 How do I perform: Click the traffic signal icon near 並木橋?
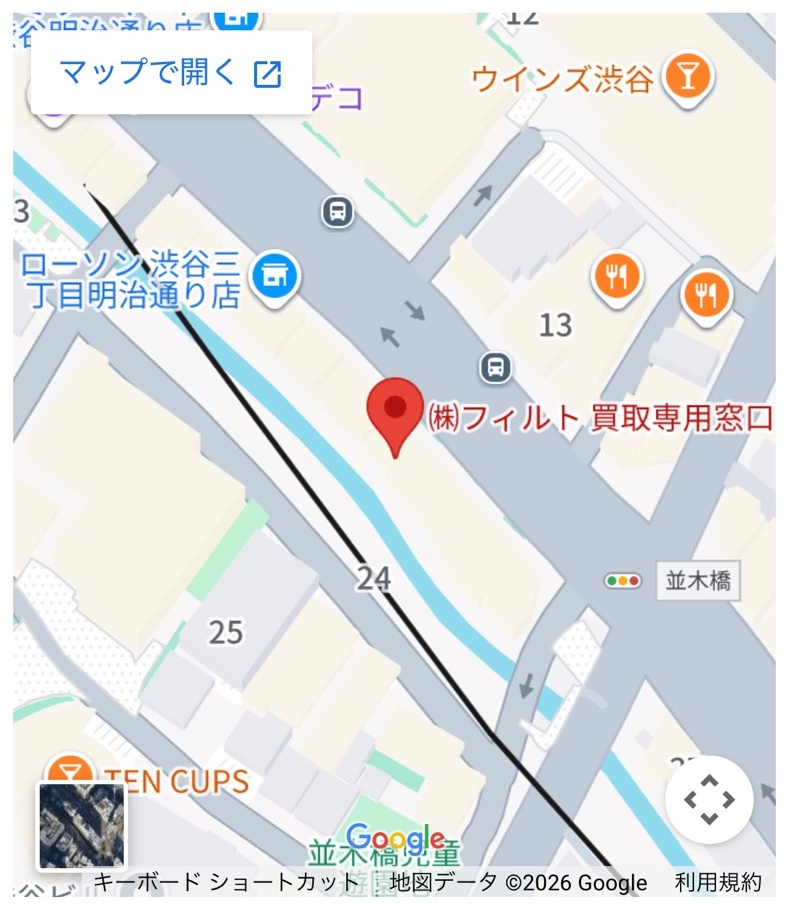(620, 579)
